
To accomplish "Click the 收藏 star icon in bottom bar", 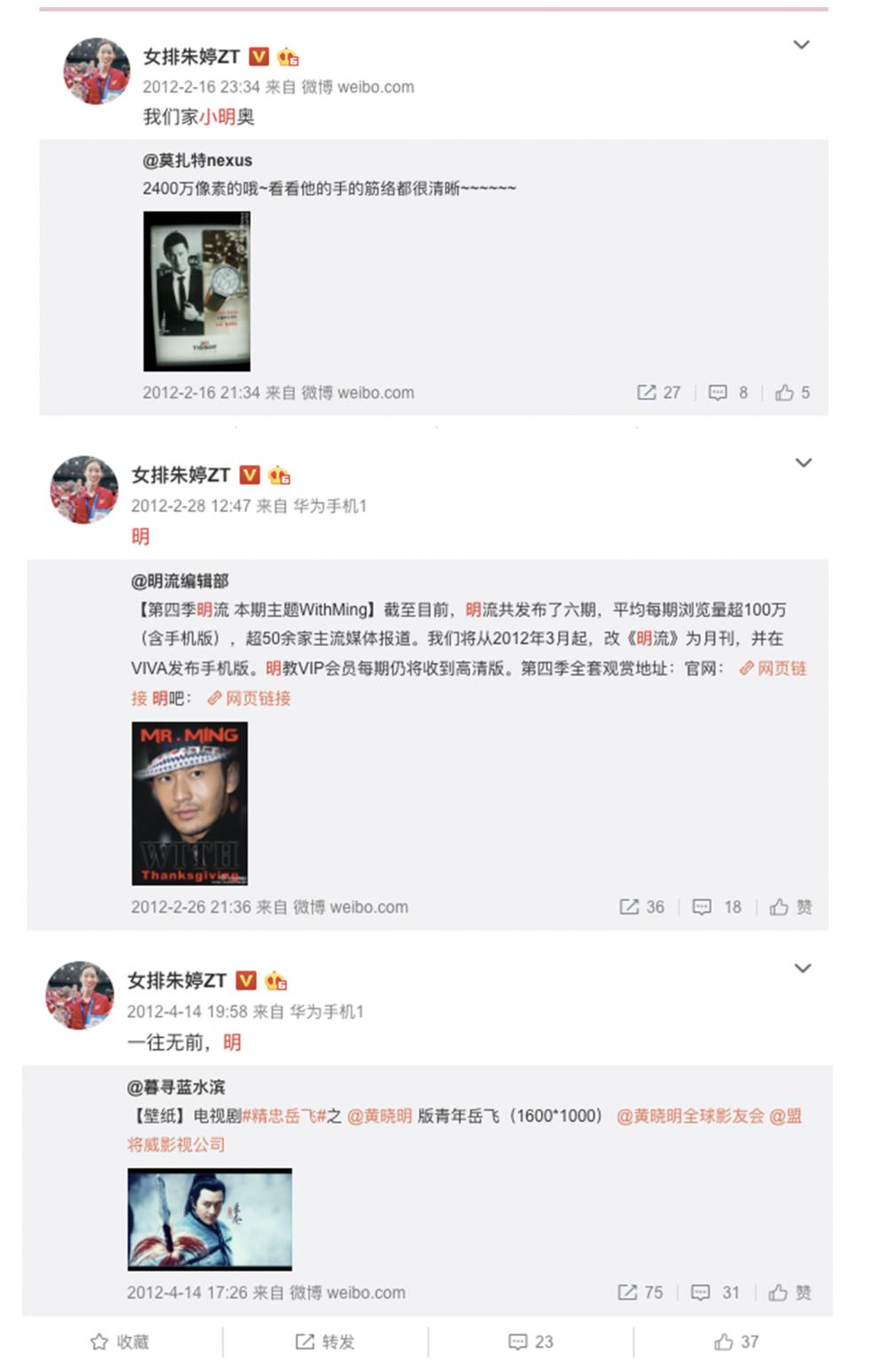I will click(98, 1344).
